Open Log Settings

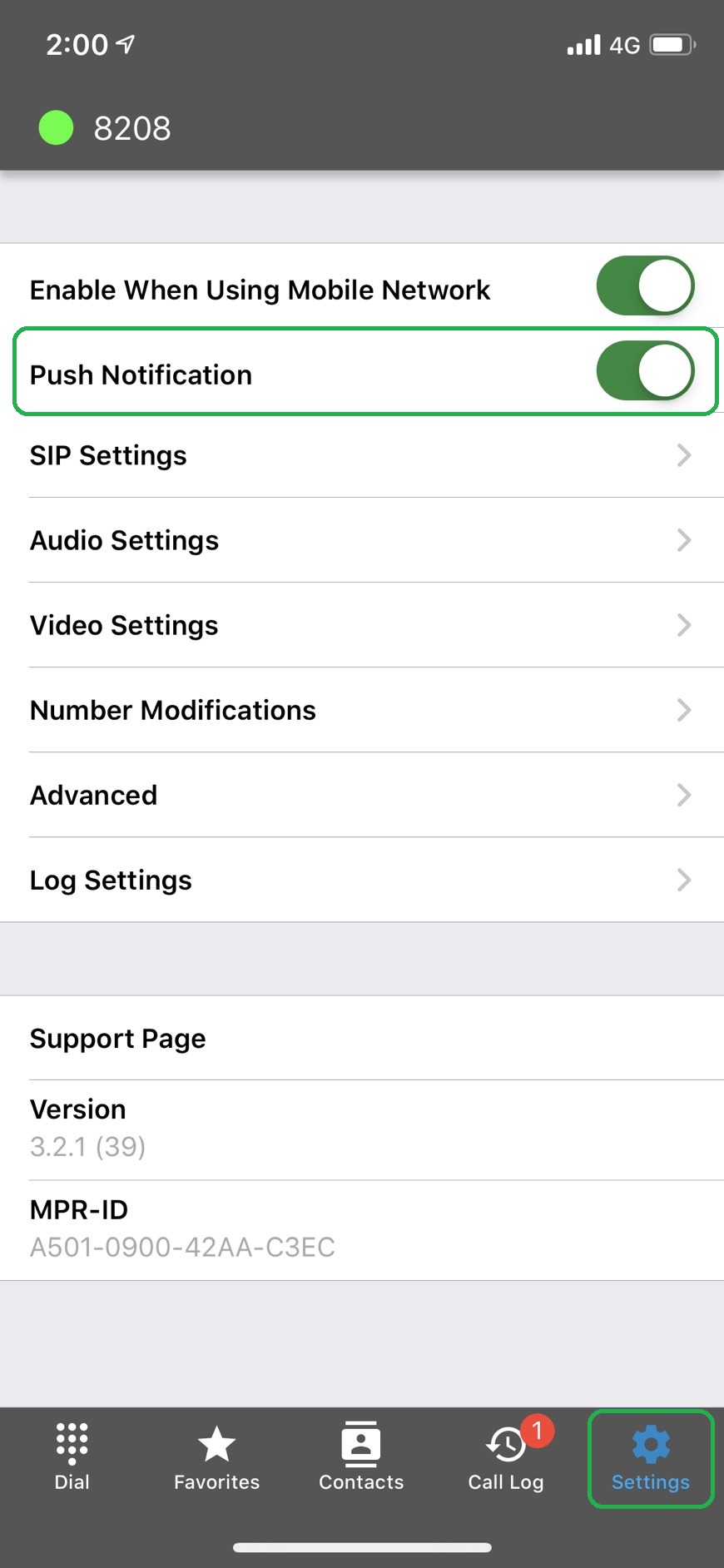[362, 880]
